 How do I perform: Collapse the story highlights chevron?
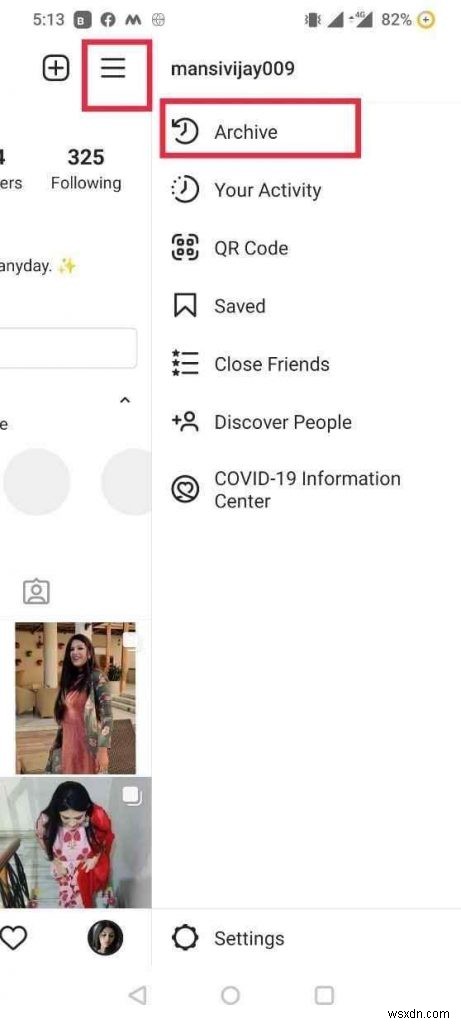click(x=125, y=400)
